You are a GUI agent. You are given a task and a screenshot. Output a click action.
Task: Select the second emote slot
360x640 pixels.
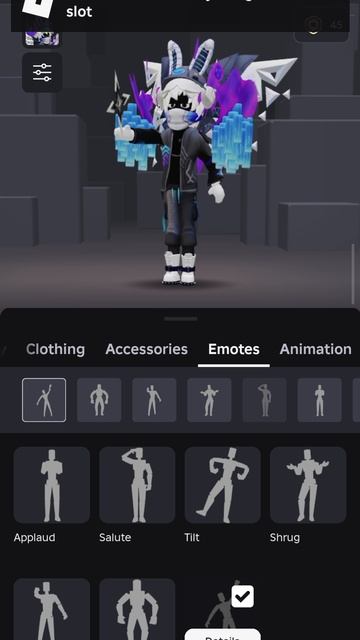point(99,400)
